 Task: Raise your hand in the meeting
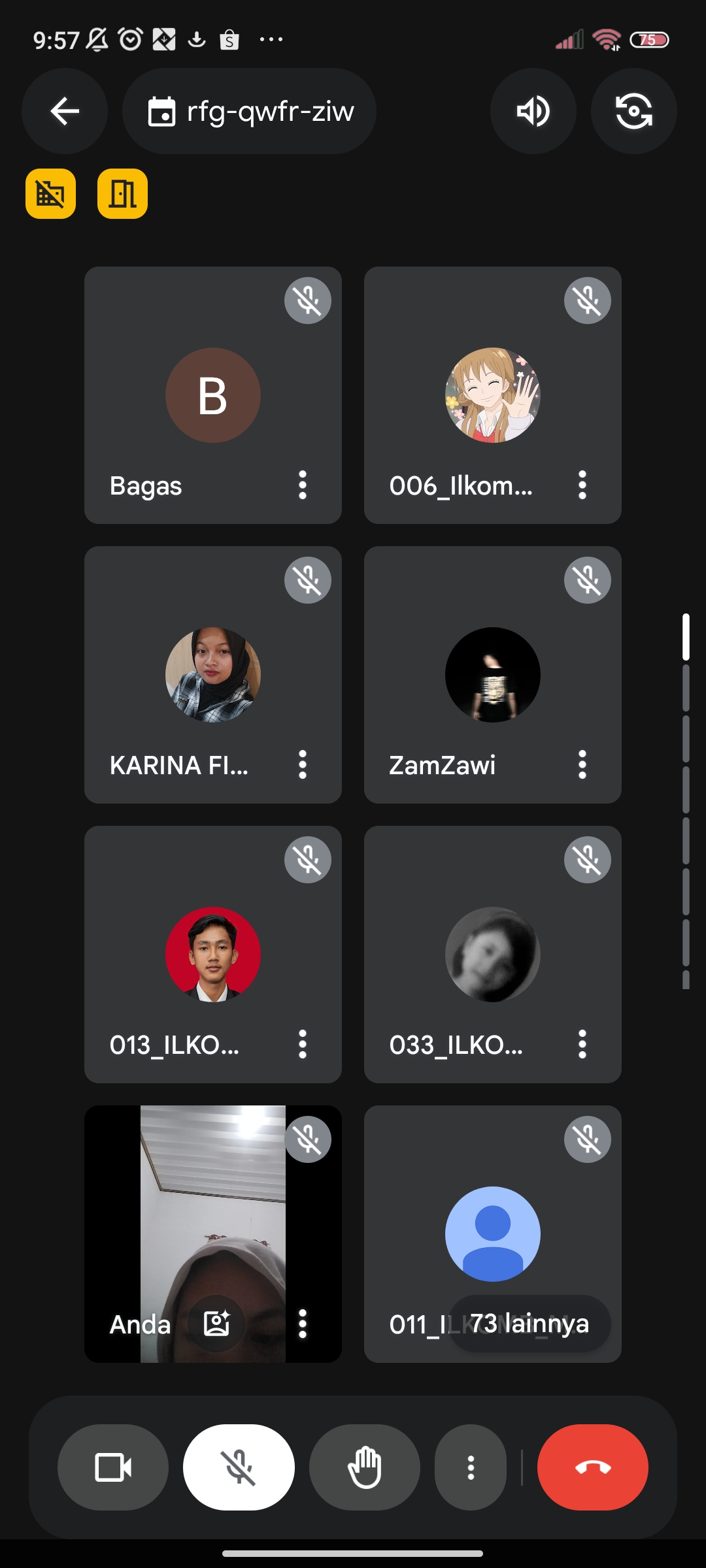tap(364, 1467)
